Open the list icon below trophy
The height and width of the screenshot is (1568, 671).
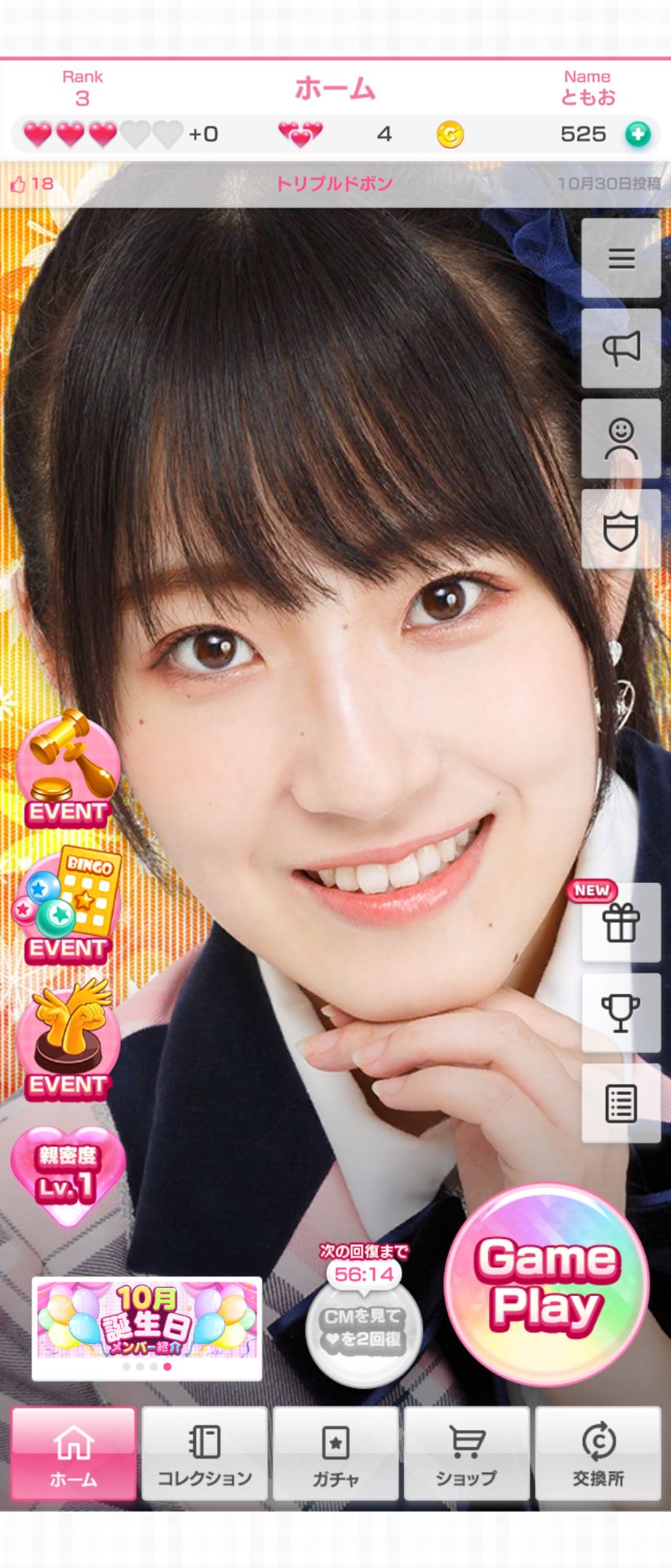[x=620, y=1103]
